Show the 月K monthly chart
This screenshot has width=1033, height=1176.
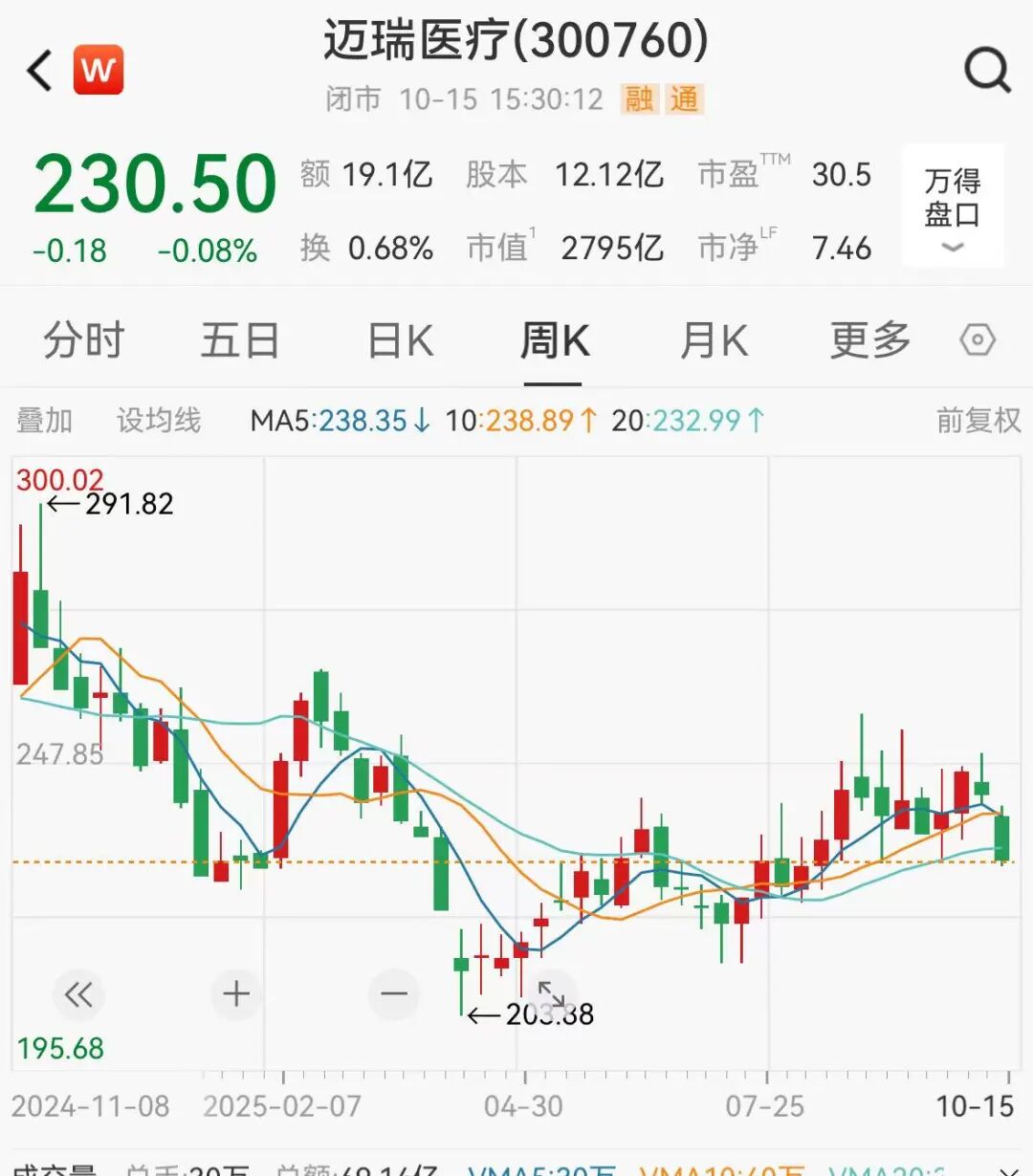pyautogui.click(x=713, y=340)
